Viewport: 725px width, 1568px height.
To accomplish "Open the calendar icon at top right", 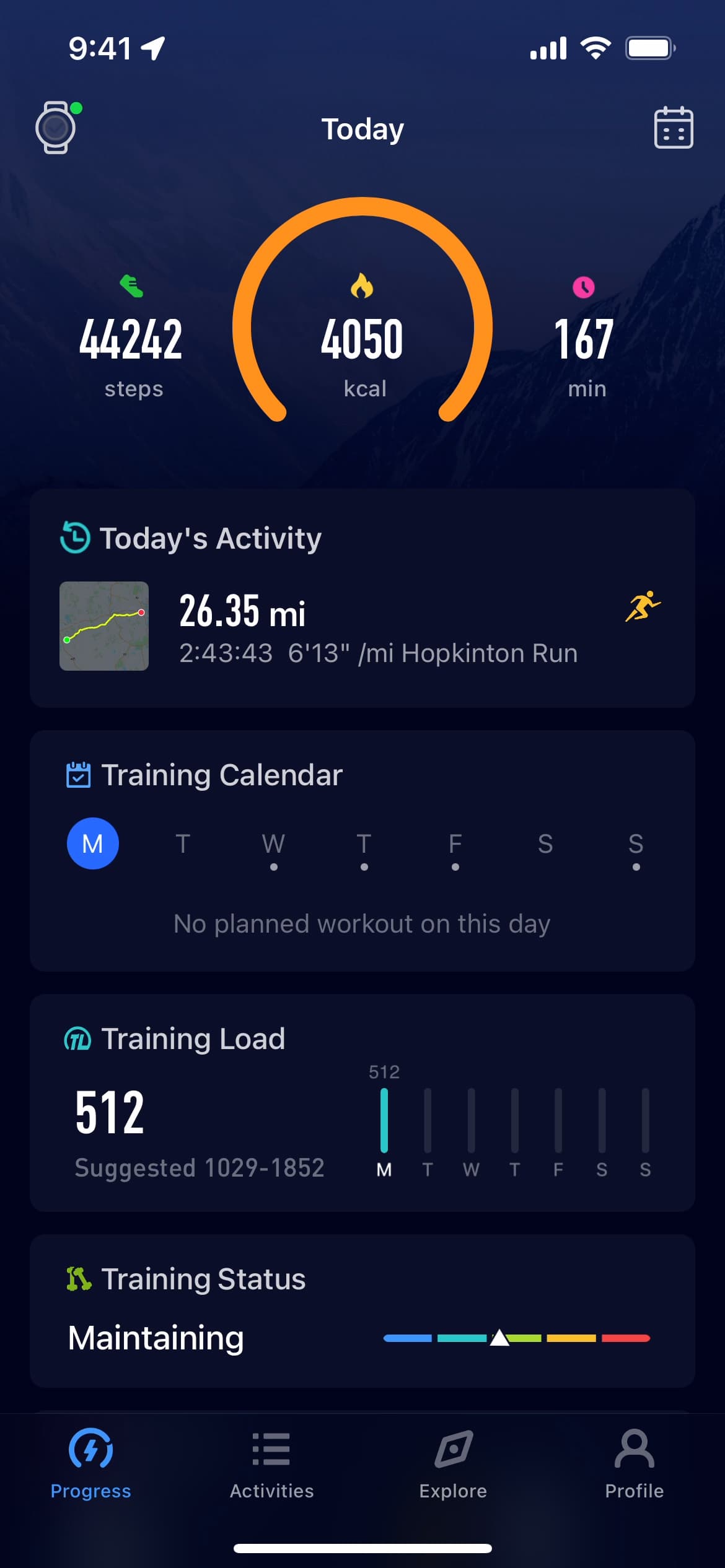I will point(673,128).
